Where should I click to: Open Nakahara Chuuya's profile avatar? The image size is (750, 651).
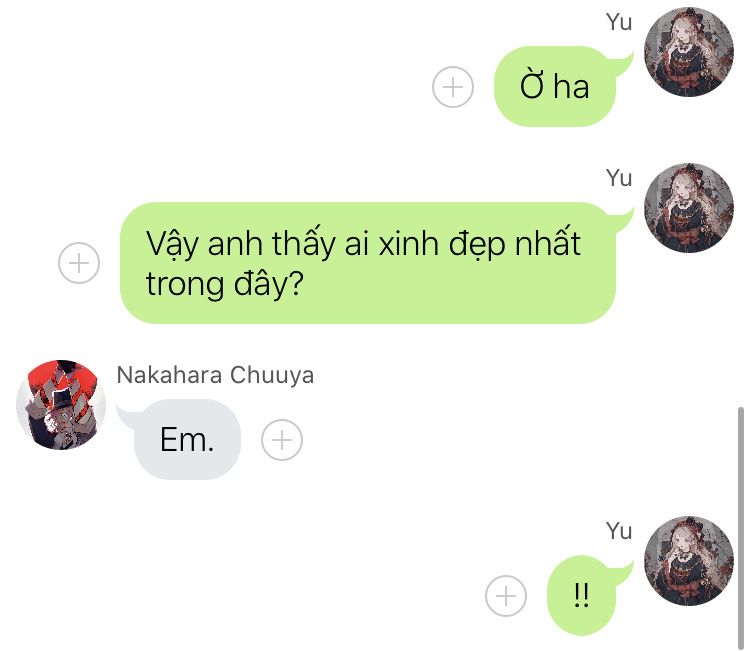click(61, 404)
